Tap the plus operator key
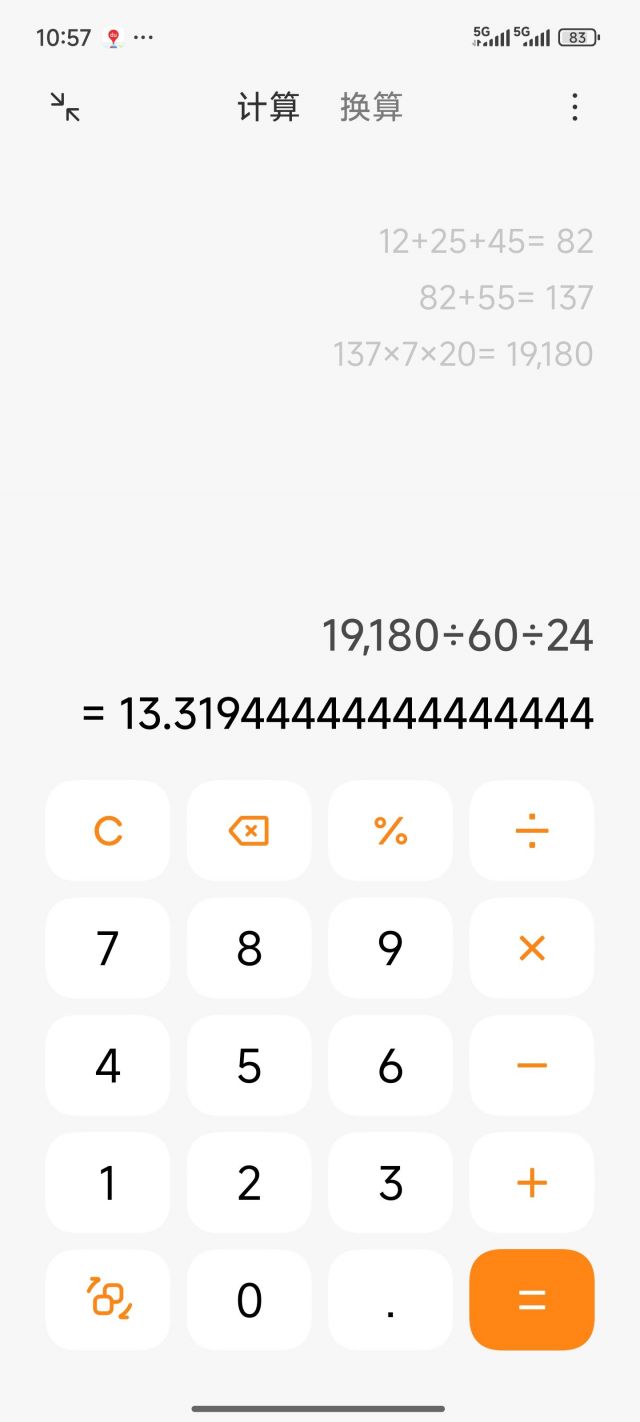Screen dimensions: 640x1422 531,1183
